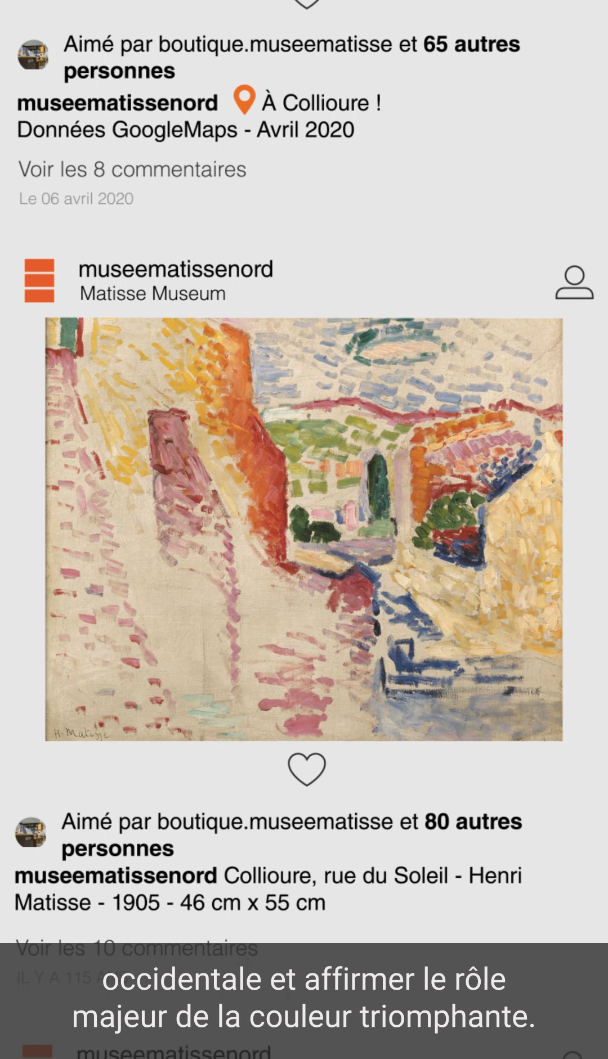Open the museematissenord Matisse Museum account header
Viewport: 608px width, 1059px height.
pos(175,280)
